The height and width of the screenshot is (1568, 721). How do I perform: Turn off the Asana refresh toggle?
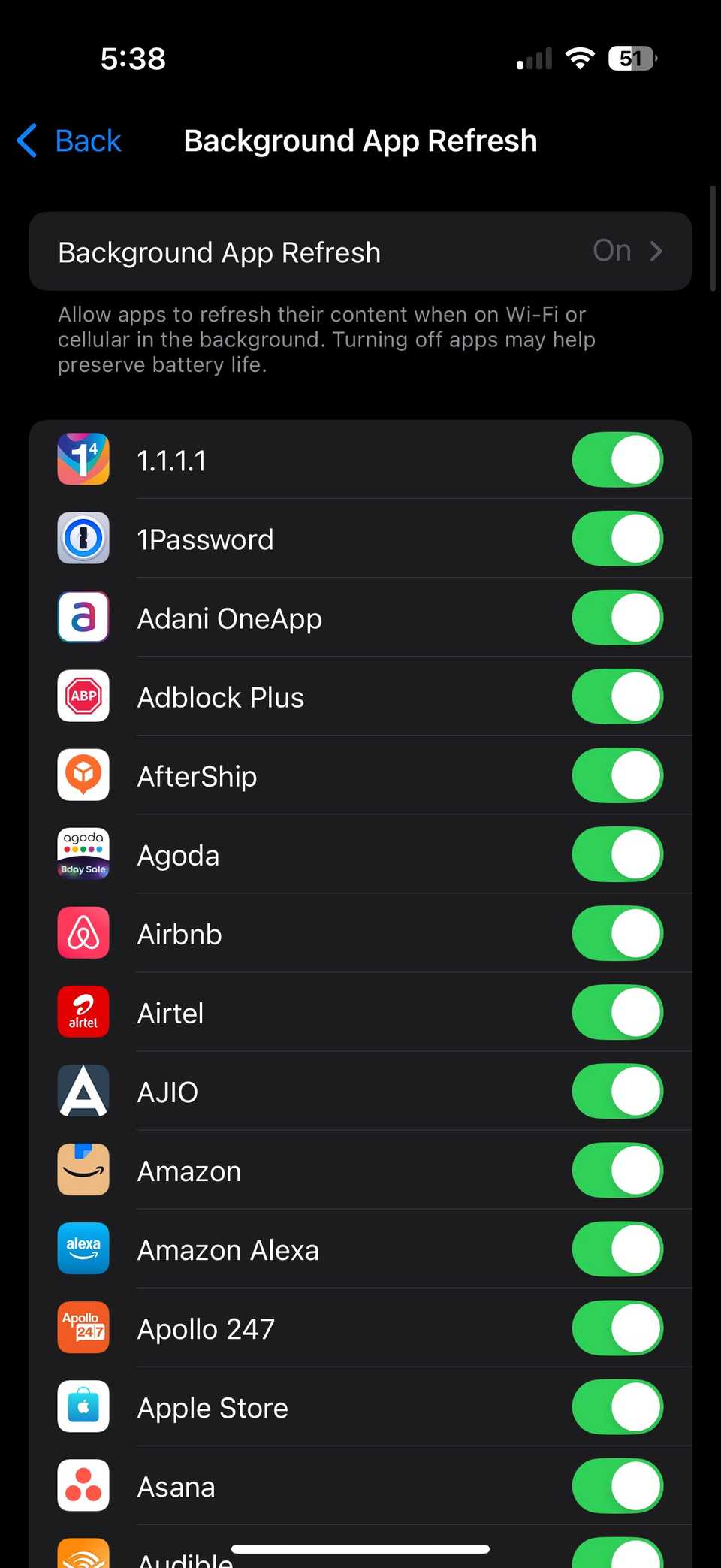pyautogui.click(x=617, y=1485)
